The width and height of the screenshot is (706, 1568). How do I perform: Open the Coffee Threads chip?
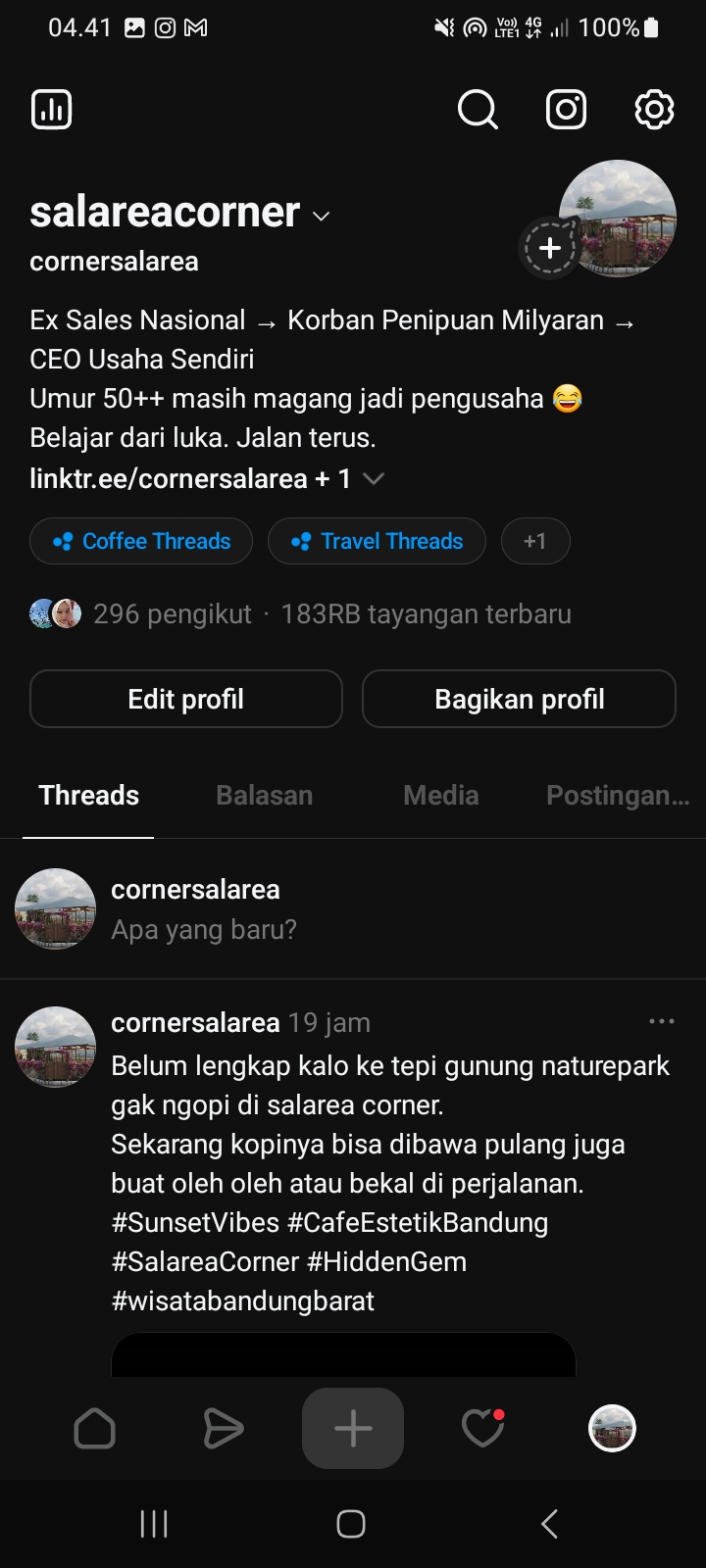coord(141,541)
